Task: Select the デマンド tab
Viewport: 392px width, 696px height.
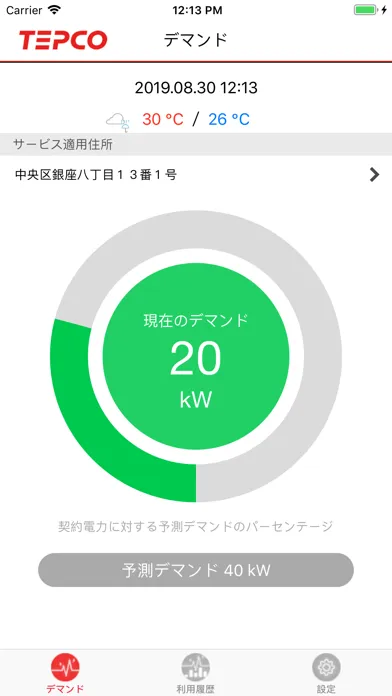Action: tap(65, 673)
